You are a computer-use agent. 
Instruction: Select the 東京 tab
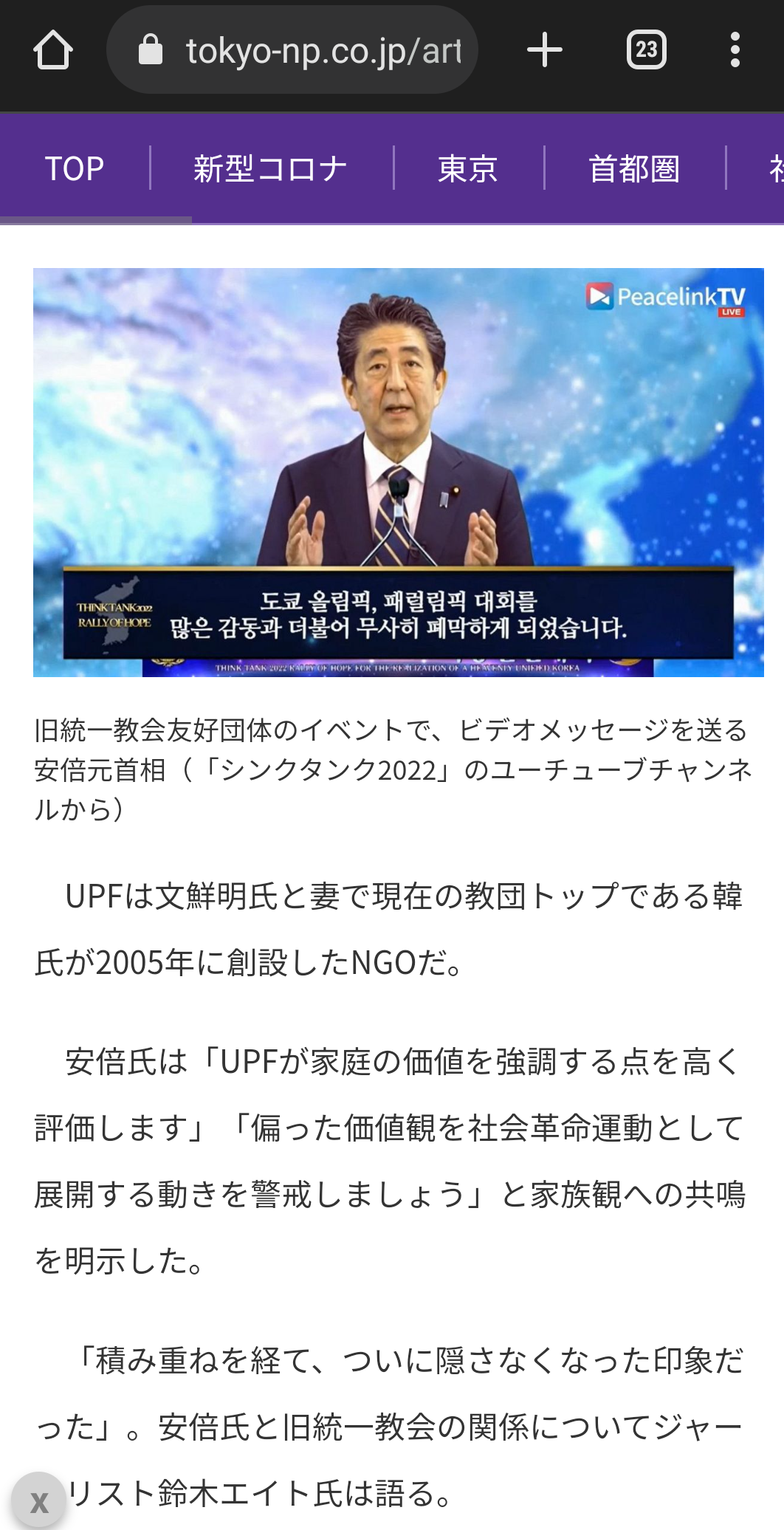(x=468, y=168)
